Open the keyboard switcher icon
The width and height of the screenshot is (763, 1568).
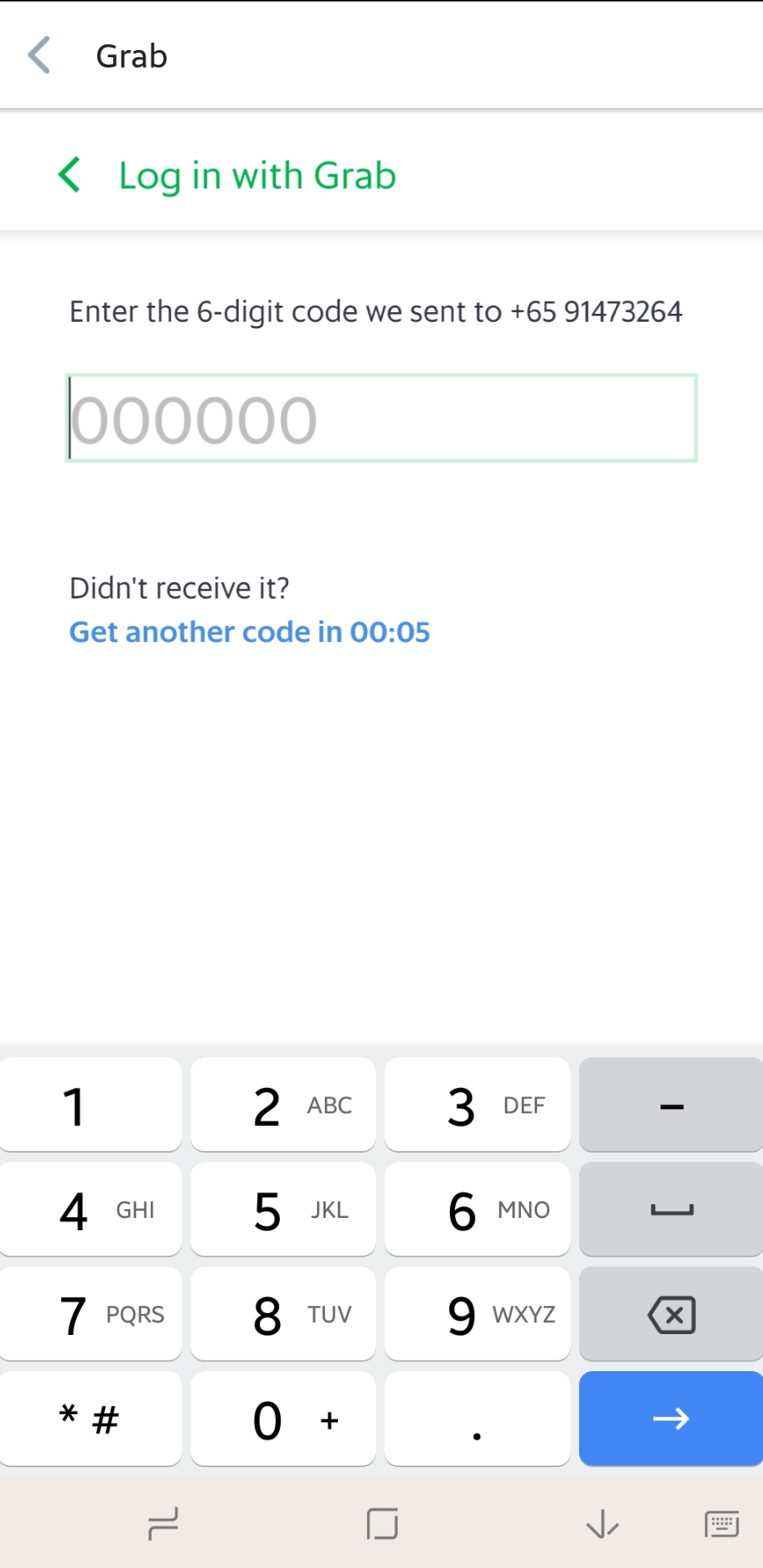tap(721, 1524)
